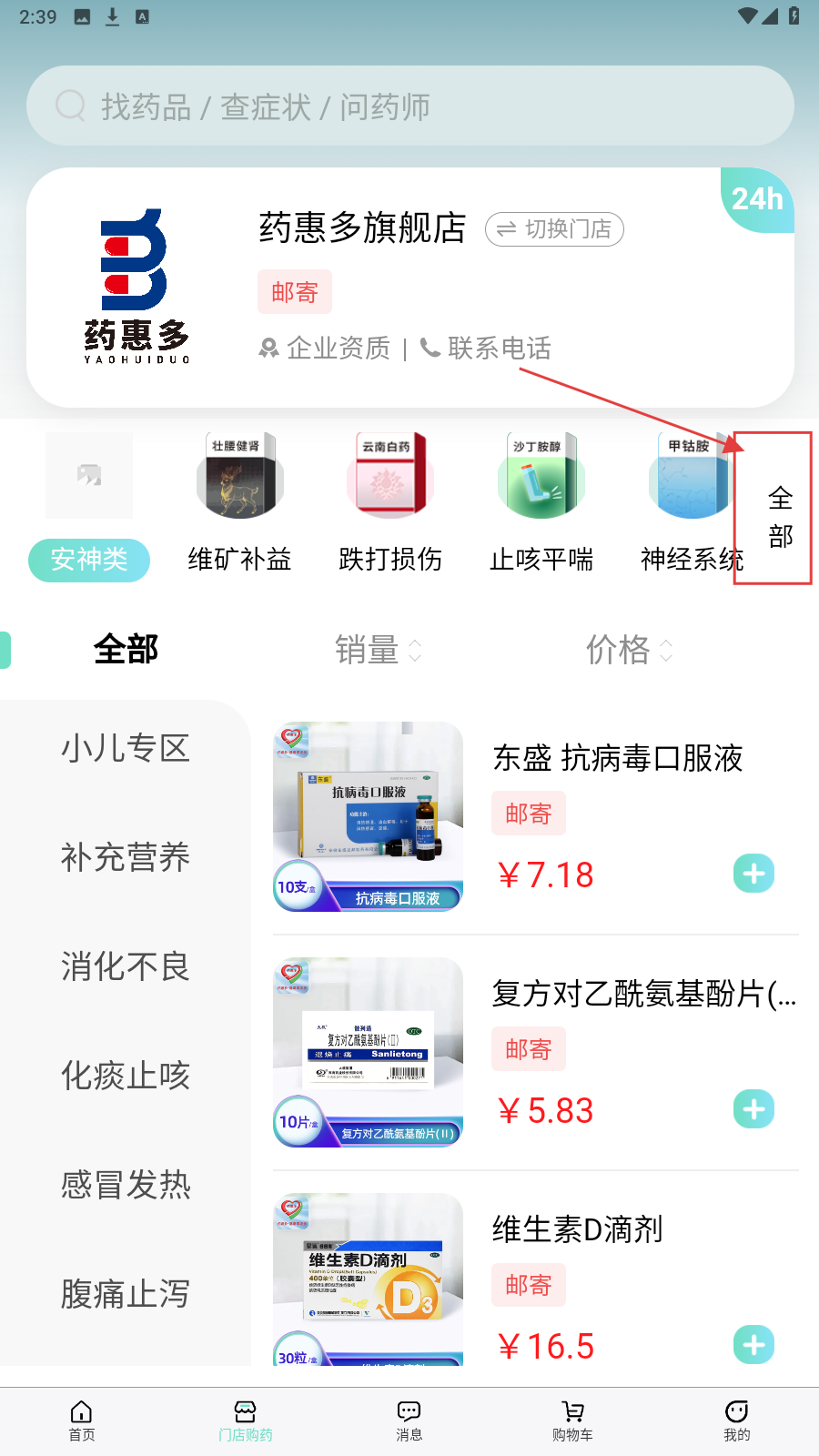Sort products by 价格
The height and width of the screenshot is (1456, 819).
coord(628,650)
